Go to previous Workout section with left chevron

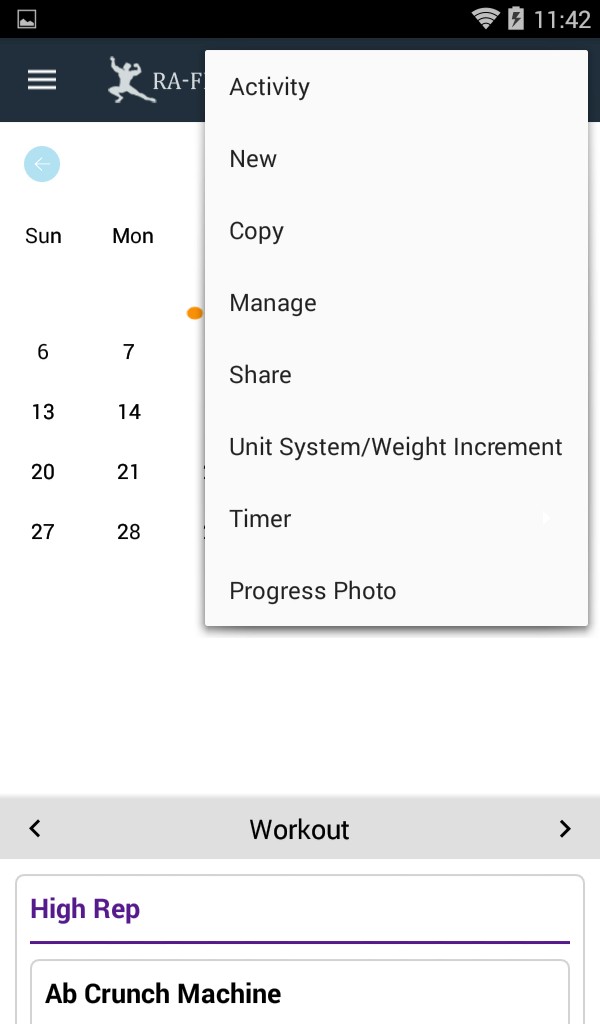tap(35, 829)
